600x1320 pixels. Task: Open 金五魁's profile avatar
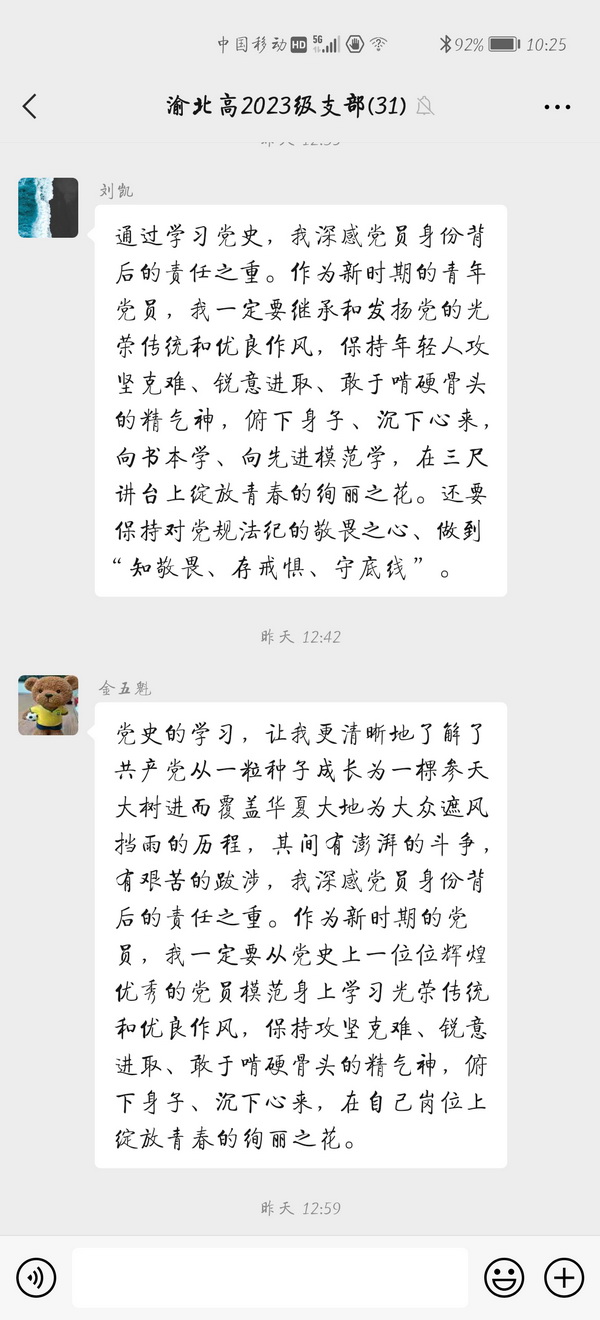[x=48, y=705]
